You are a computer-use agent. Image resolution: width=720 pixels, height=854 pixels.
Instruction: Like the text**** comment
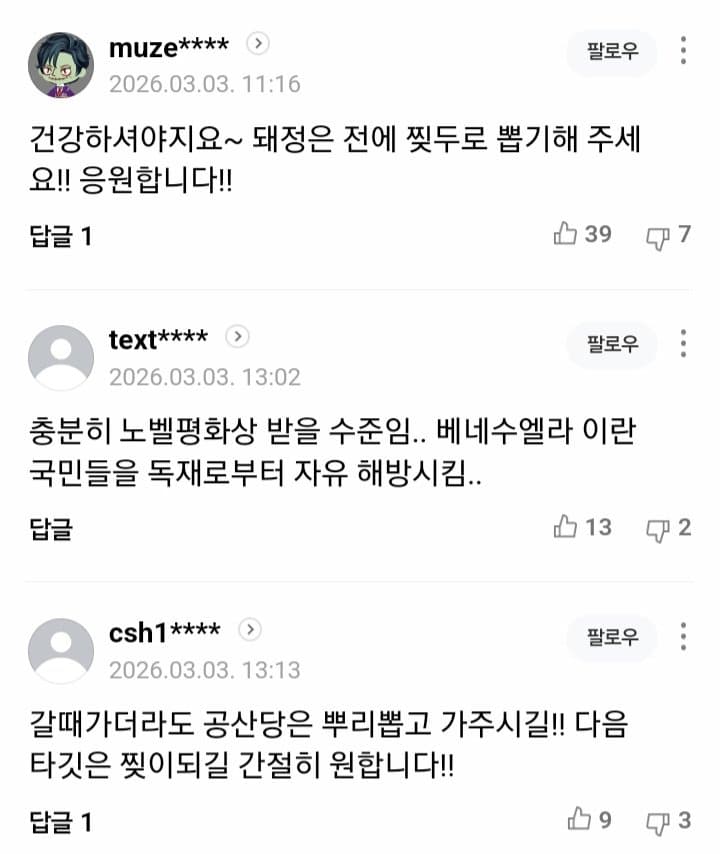tap(567, 527)
